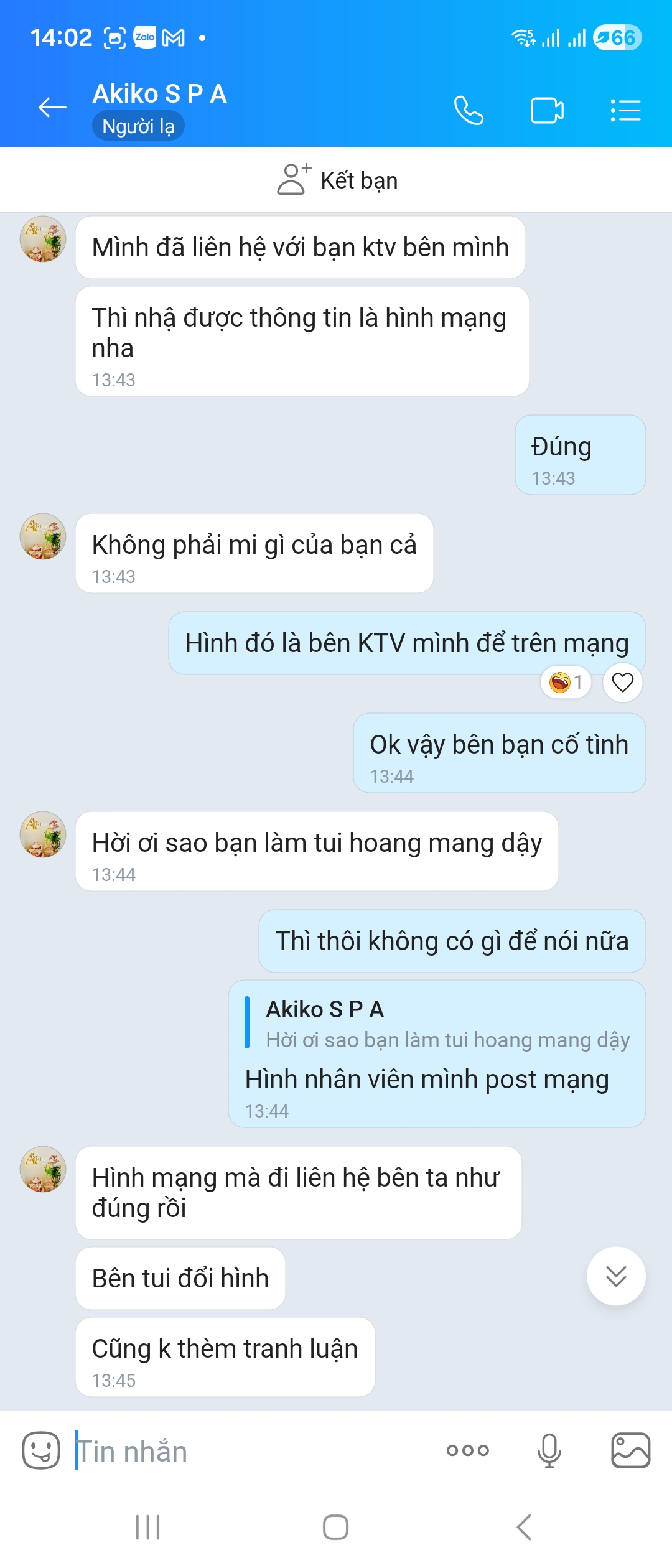
Task: Open the quoted message from Akiko S P A
Action: (442, 1024)
